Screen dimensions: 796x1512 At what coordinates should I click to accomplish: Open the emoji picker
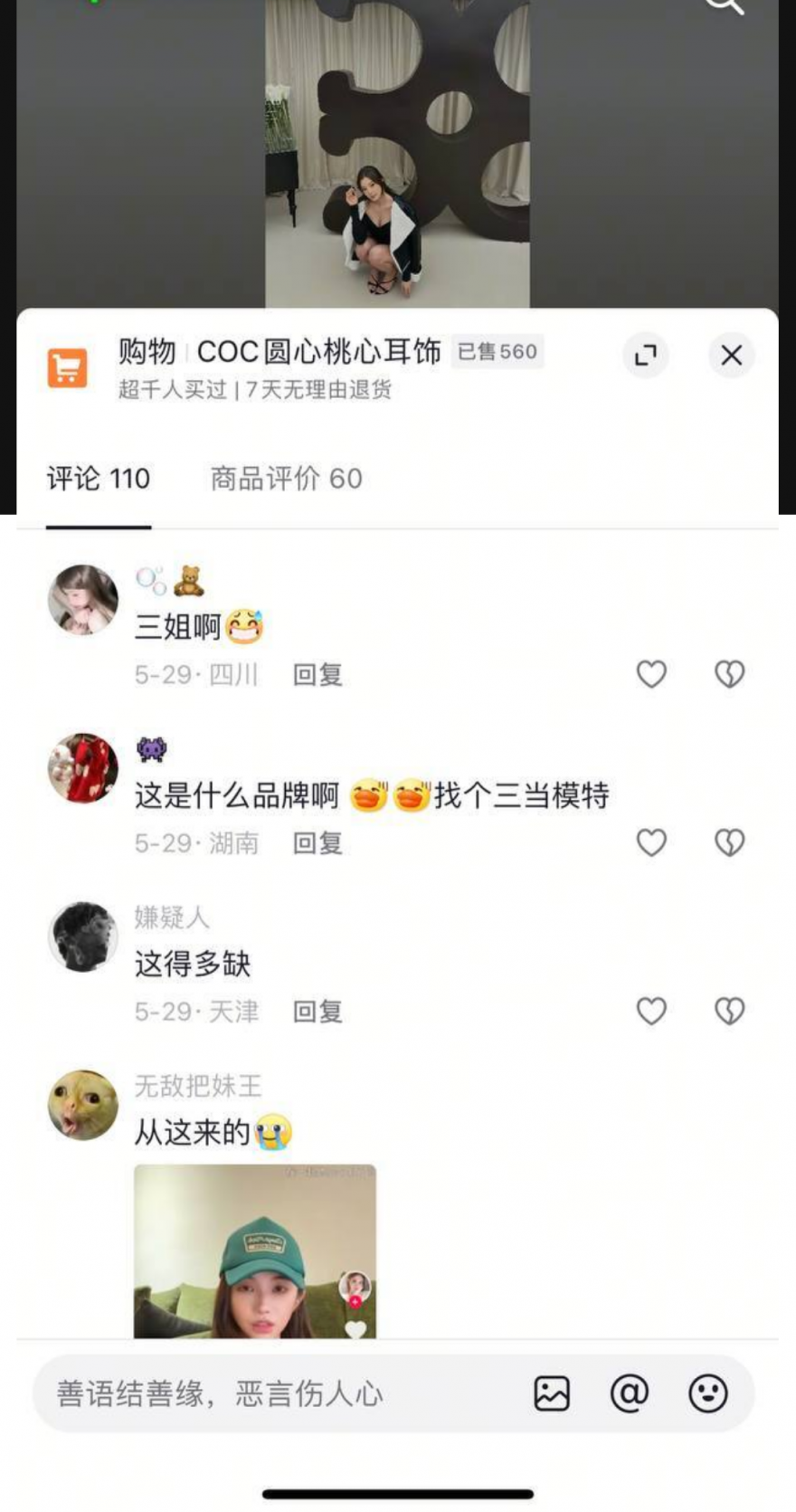707,1393
